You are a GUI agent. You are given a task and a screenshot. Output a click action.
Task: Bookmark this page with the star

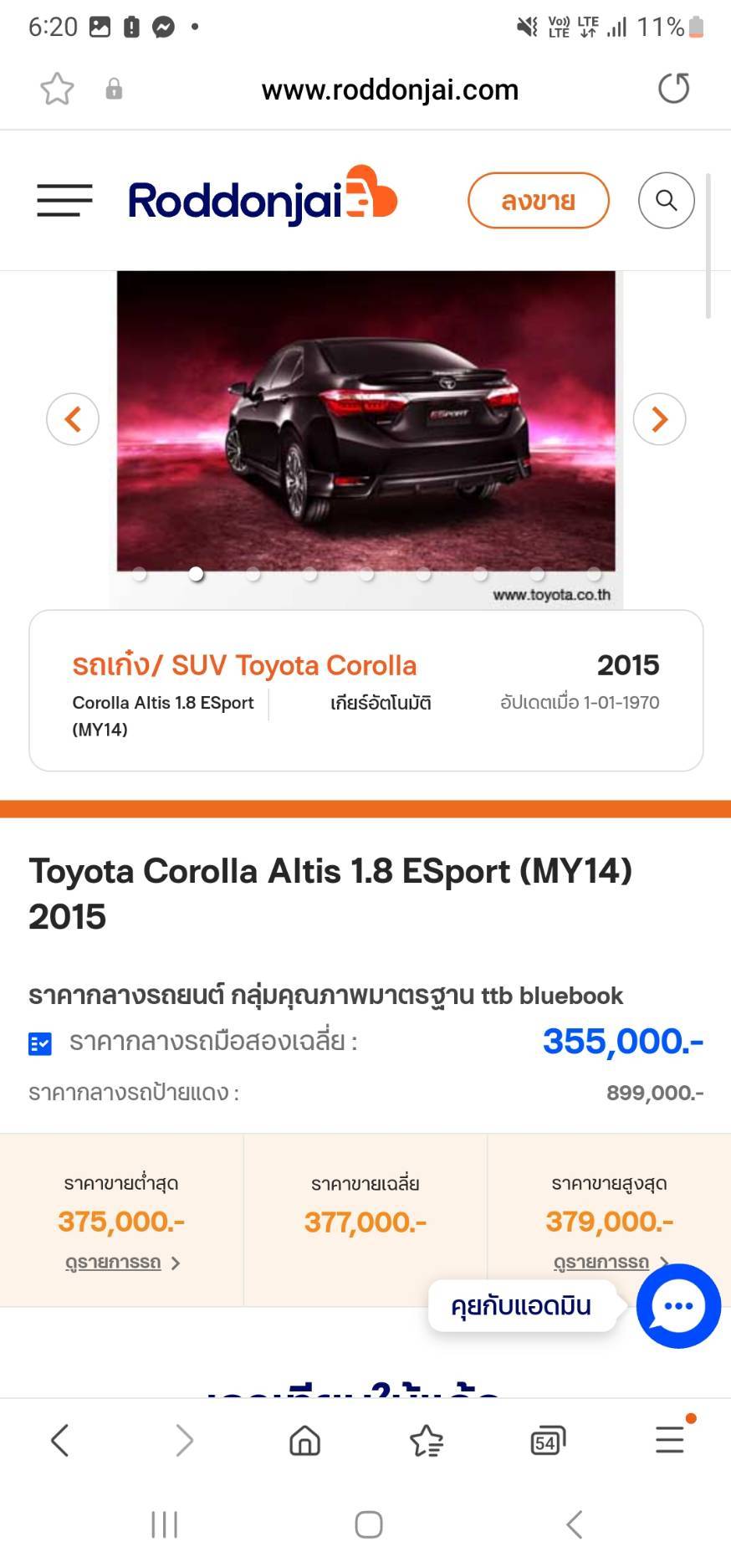pos(57,89)
